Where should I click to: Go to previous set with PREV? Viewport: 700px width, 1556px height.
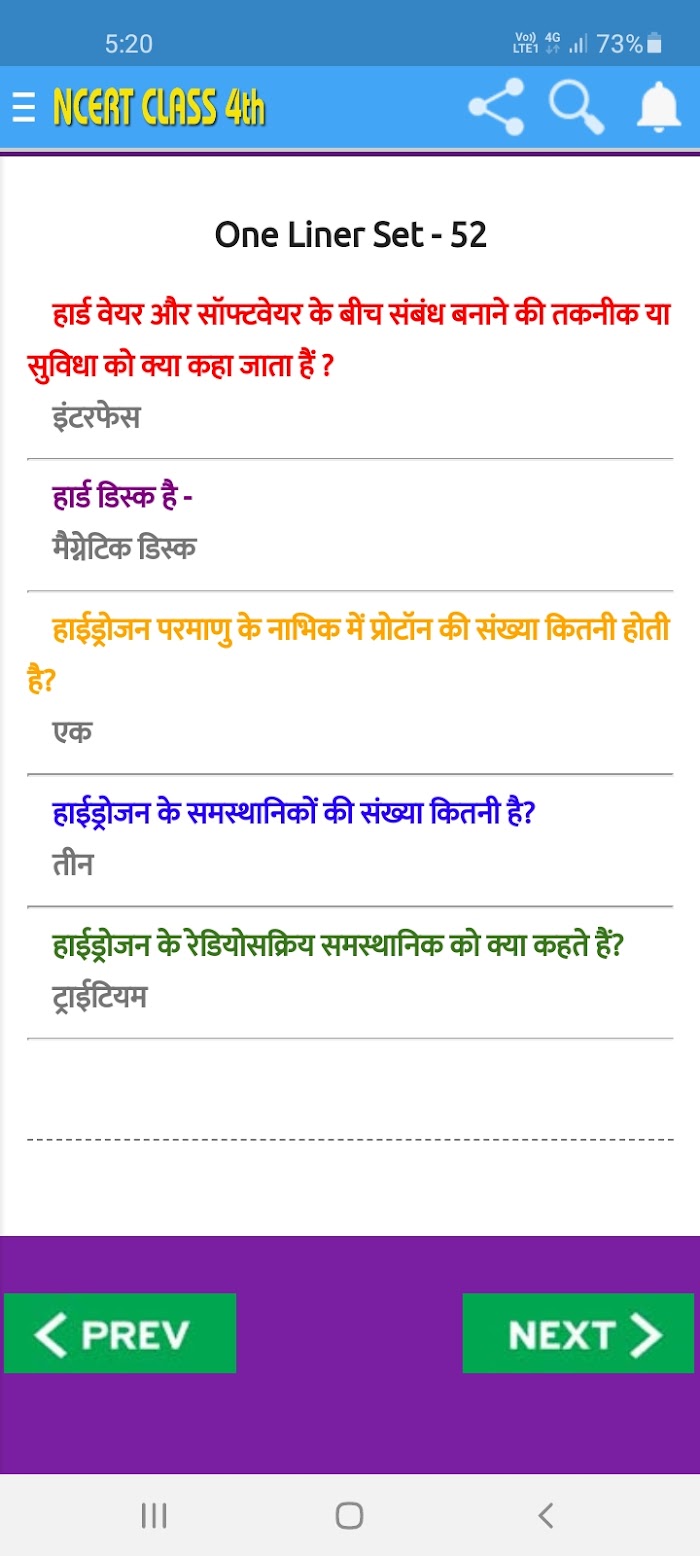[120, 1333]
